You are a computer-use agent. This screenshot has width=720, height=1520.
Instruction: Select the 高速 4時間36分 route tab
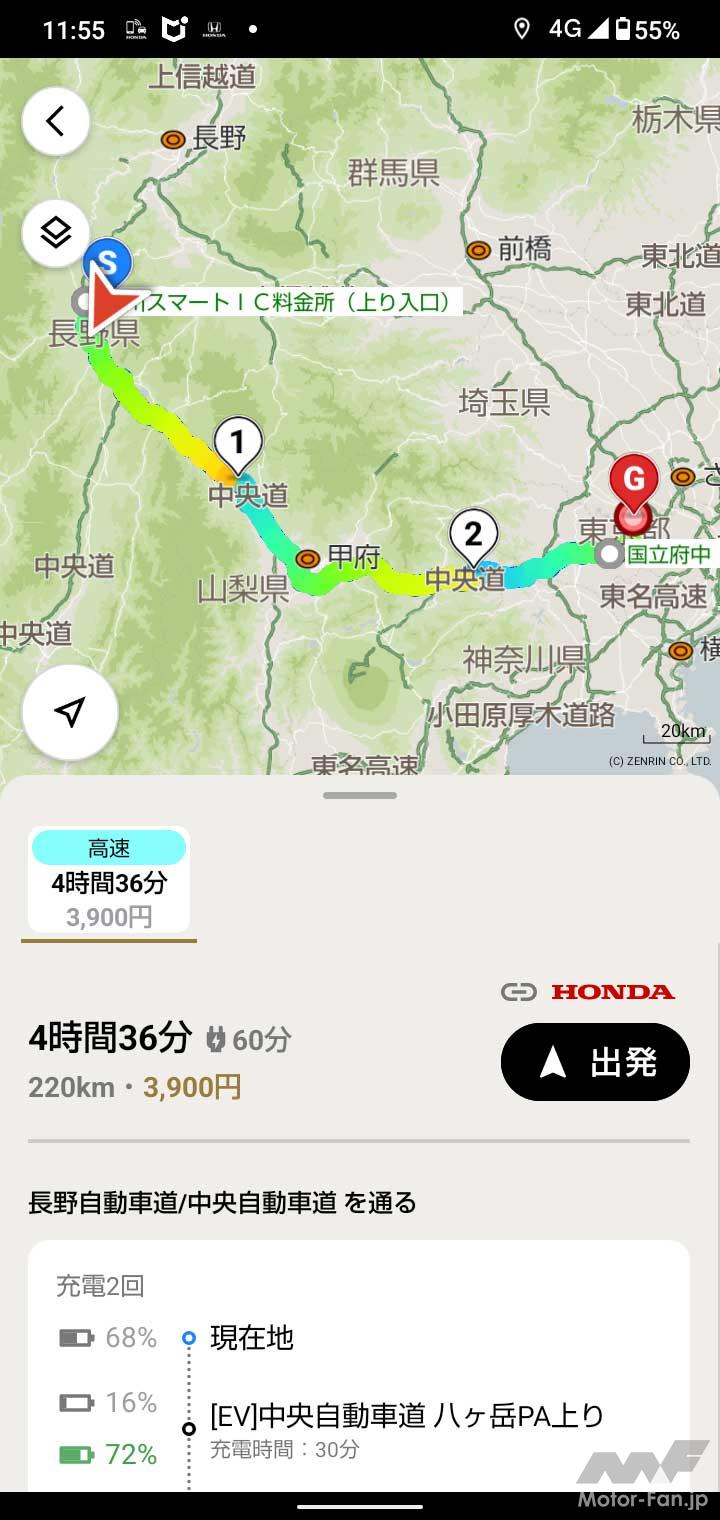(109, 880)
